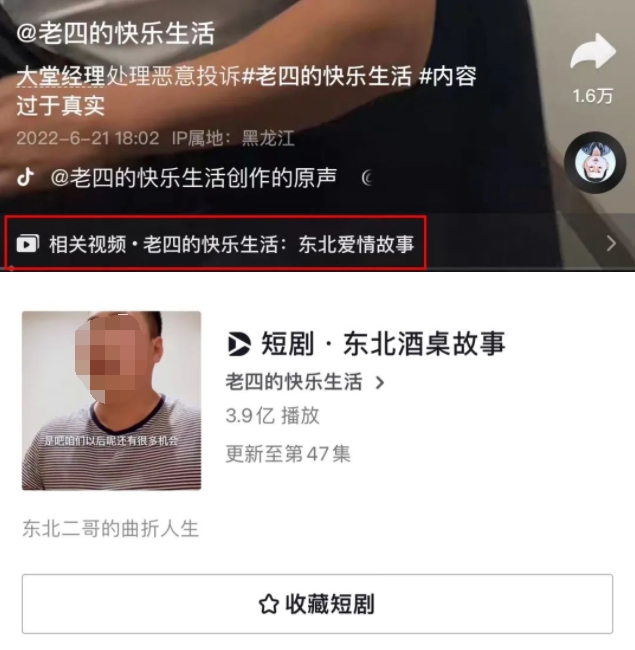Open the original sound track 创作的原声
Screen dimensions: 635x650
[193, 178]
